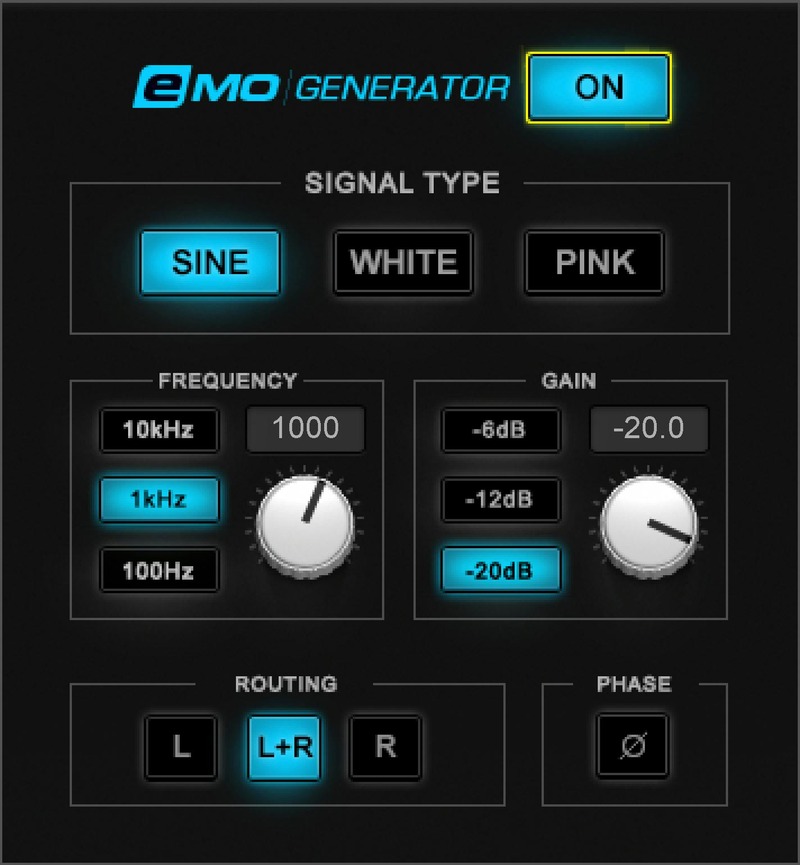Set frequency preset to 10kHz
Screen dimensions: 800x865
[159, 431]
